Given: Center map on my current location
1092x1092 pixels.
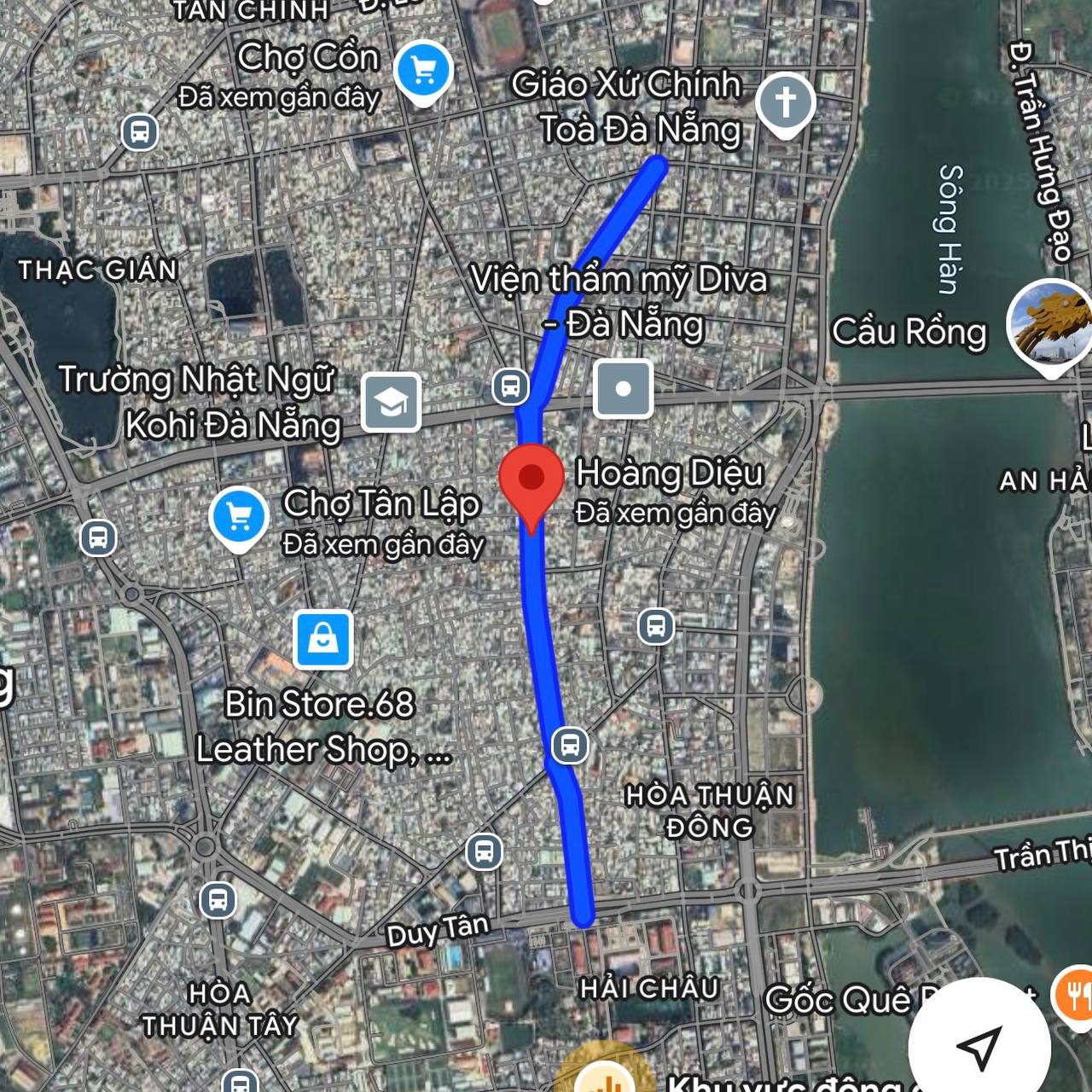Looking at the screenshot, I should 978,1048.
